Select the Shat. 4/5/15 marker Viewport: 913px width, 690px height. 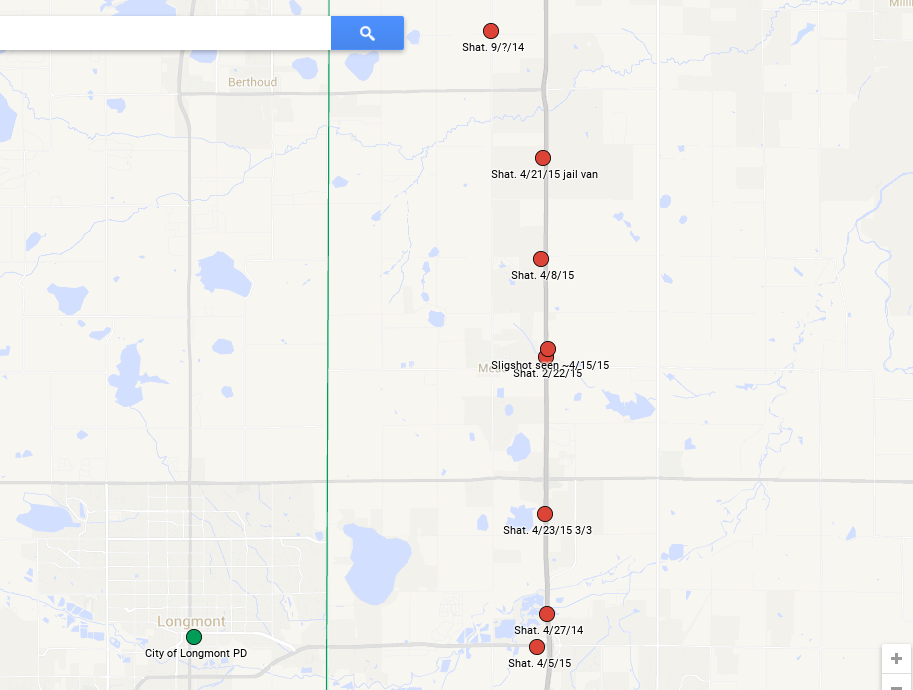point(537,647)
